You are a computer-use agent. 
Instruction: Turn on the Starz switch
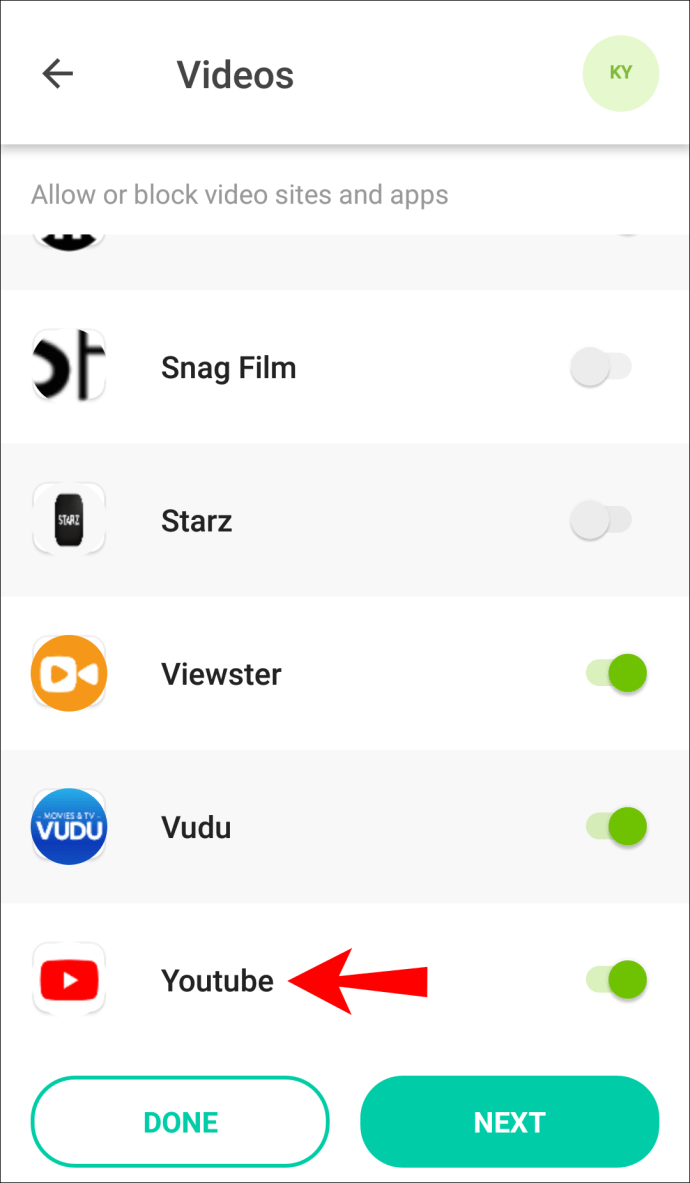click(601, 521)
